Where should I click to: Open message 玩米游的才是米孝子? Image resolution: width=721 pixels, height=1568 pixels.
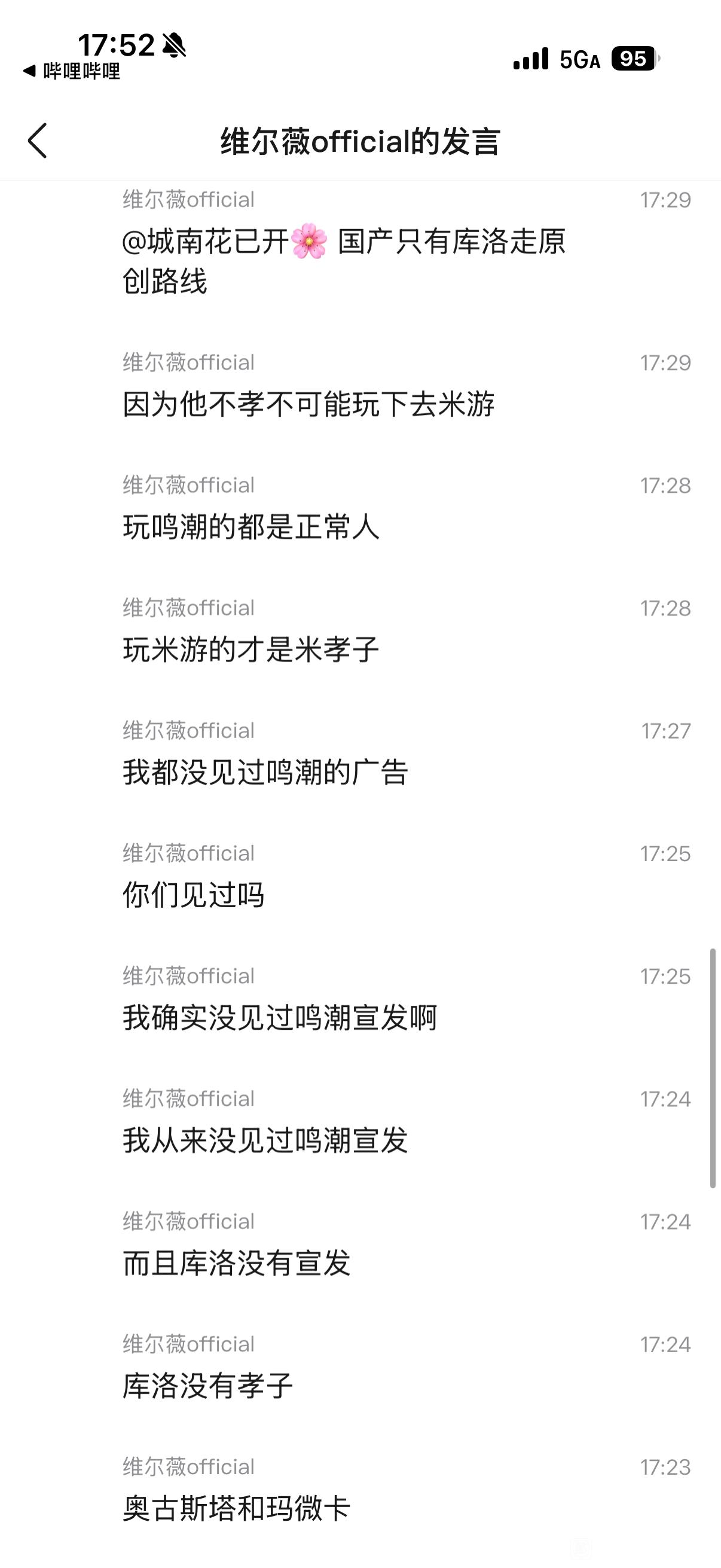click(251, 649)
